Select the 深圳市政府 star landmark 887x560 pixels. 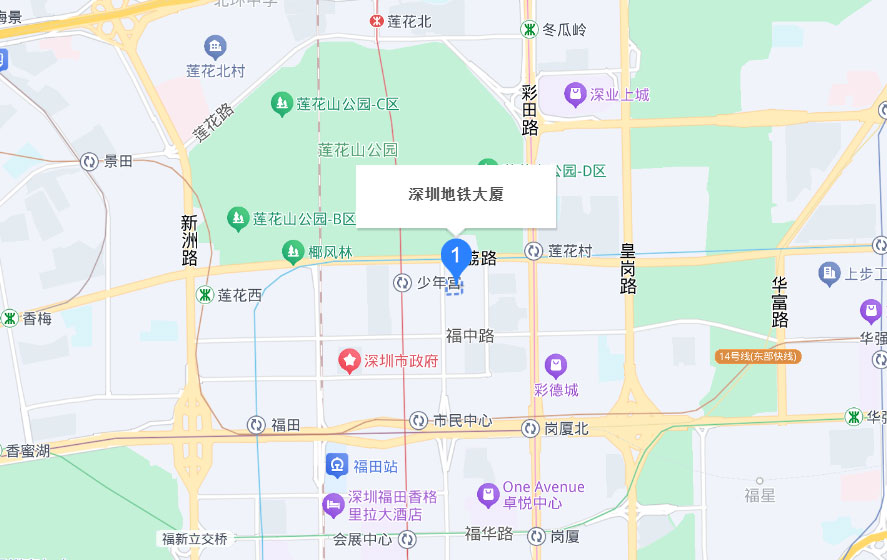(x=349, y=360)
